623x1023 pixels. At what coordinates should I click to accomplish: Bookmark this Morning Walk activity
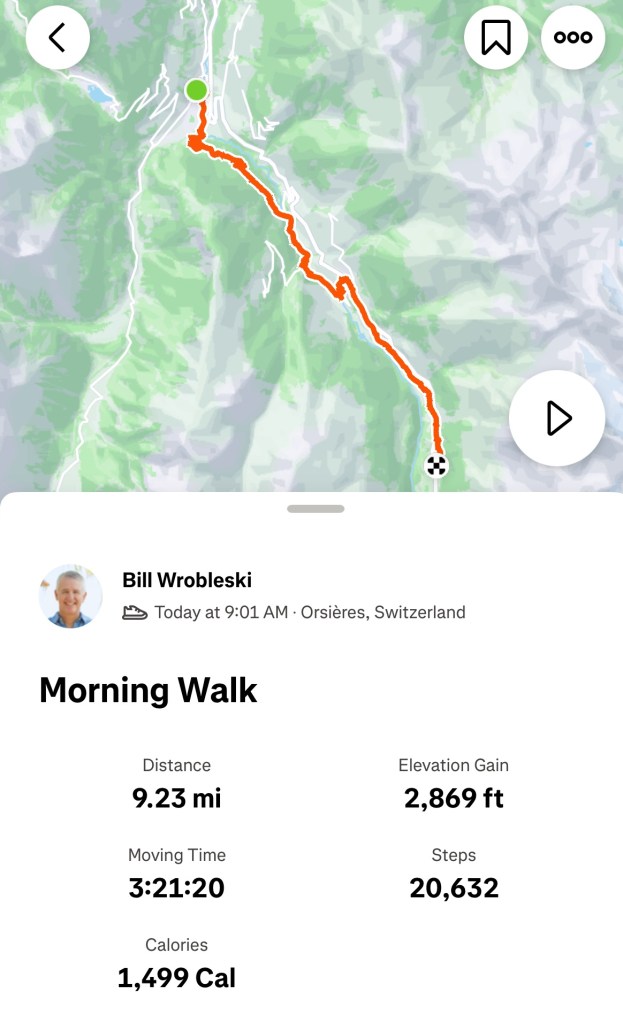coord(496,38)
